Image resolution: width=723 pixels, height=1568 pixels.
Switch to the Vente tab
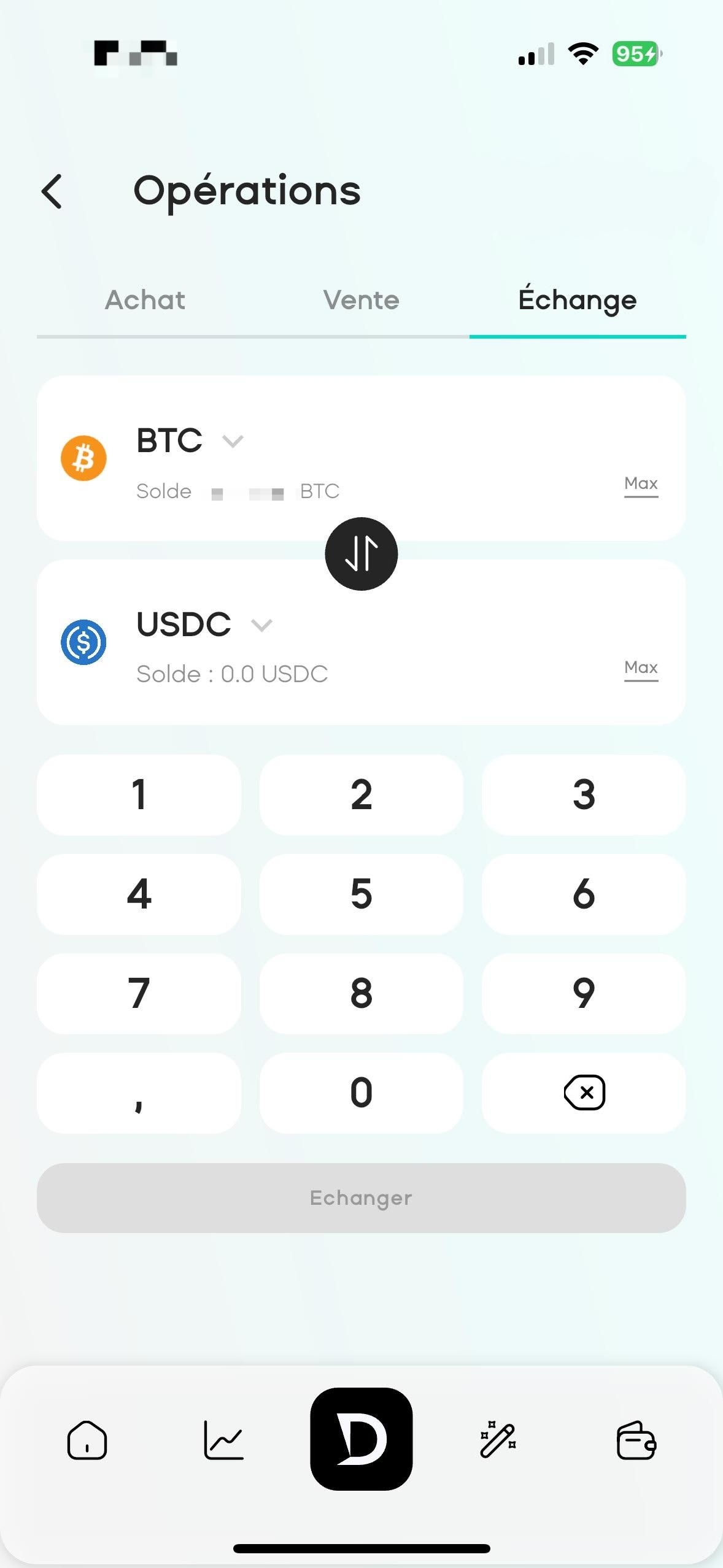pyautogui.click(x=361, y=301)
